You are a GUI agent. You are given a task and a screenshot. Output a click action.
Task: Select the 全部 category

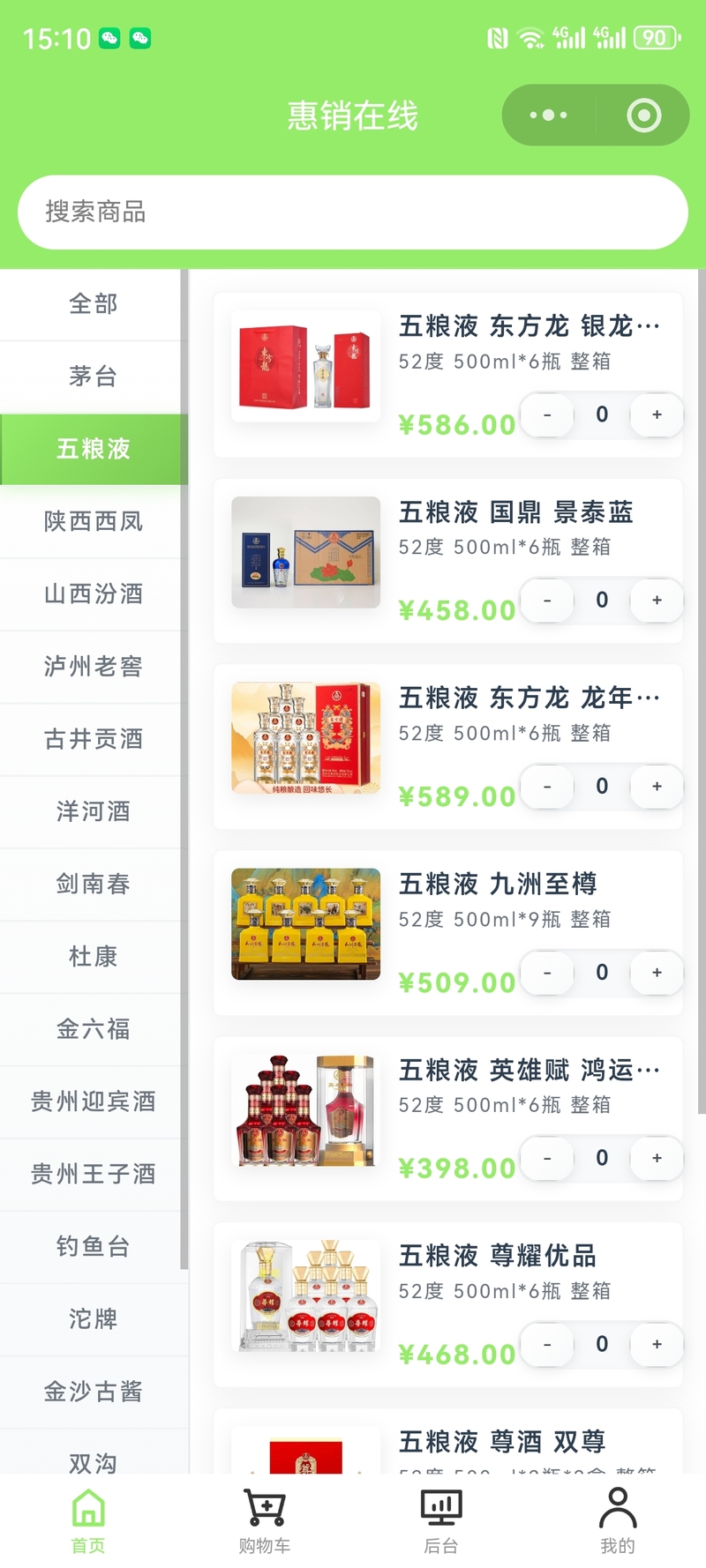(x=93, y=304)
